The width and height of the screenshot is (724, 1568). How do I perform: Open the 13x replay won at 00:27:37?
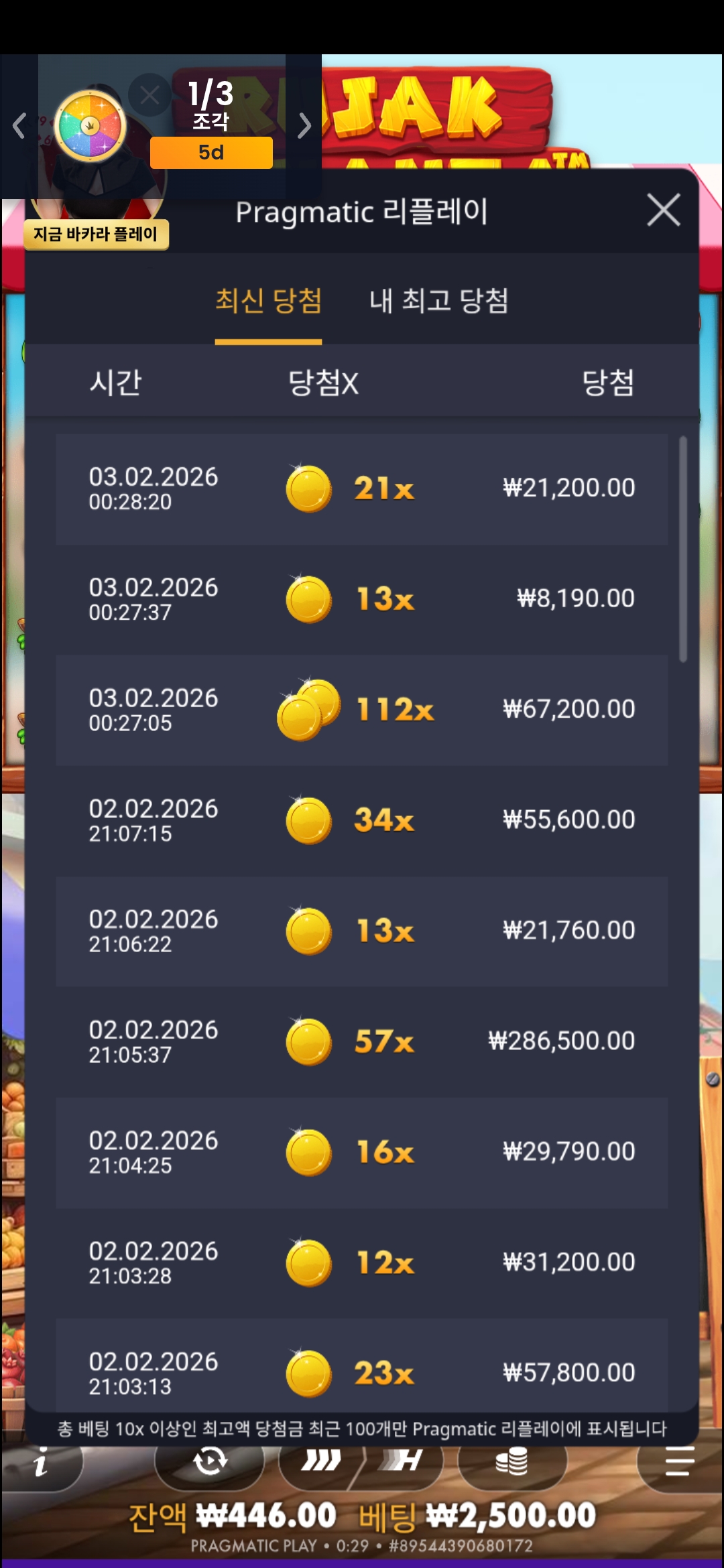tap(361, 599)
